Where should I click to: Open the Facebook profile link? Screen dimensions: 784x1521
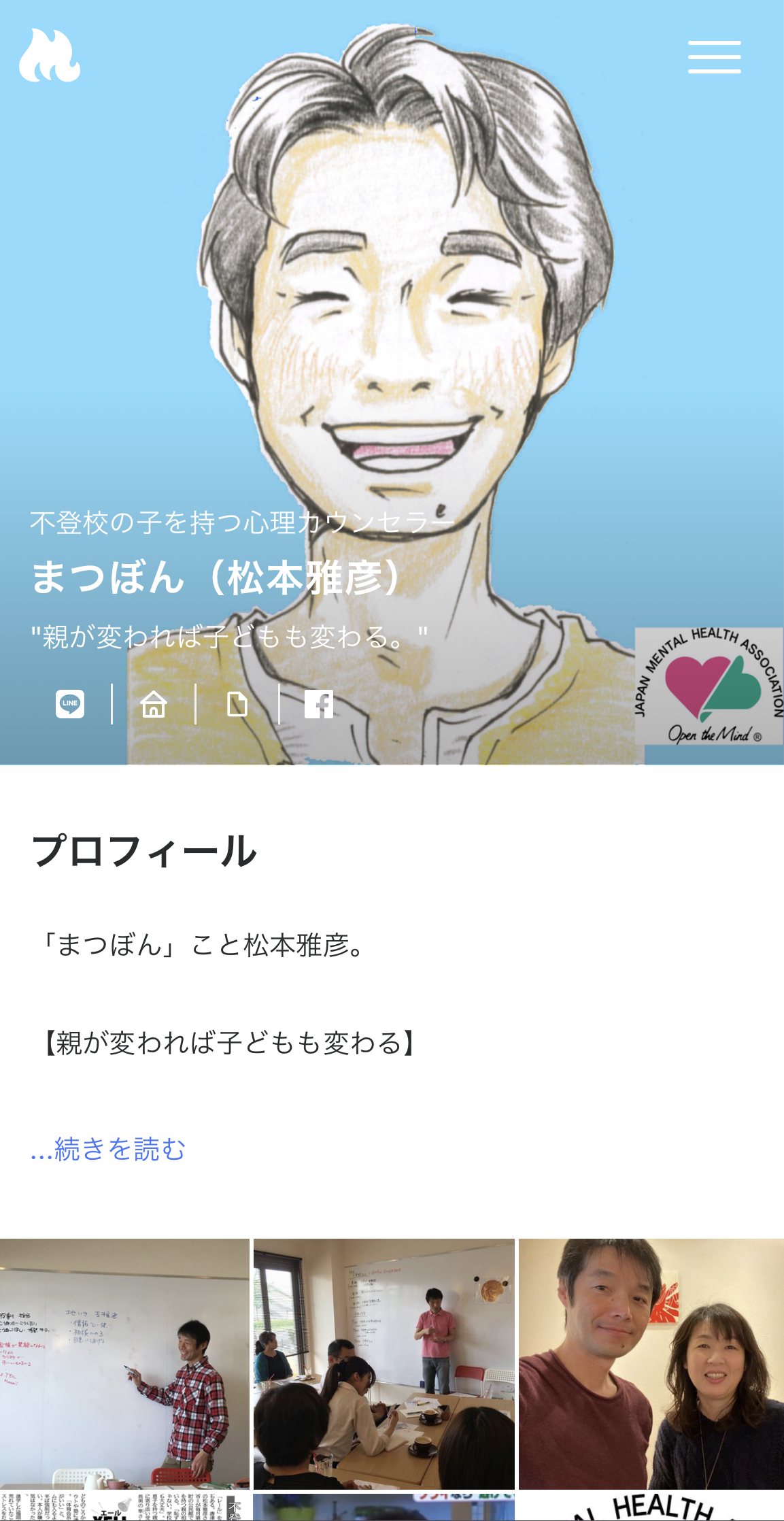[319, 704]
